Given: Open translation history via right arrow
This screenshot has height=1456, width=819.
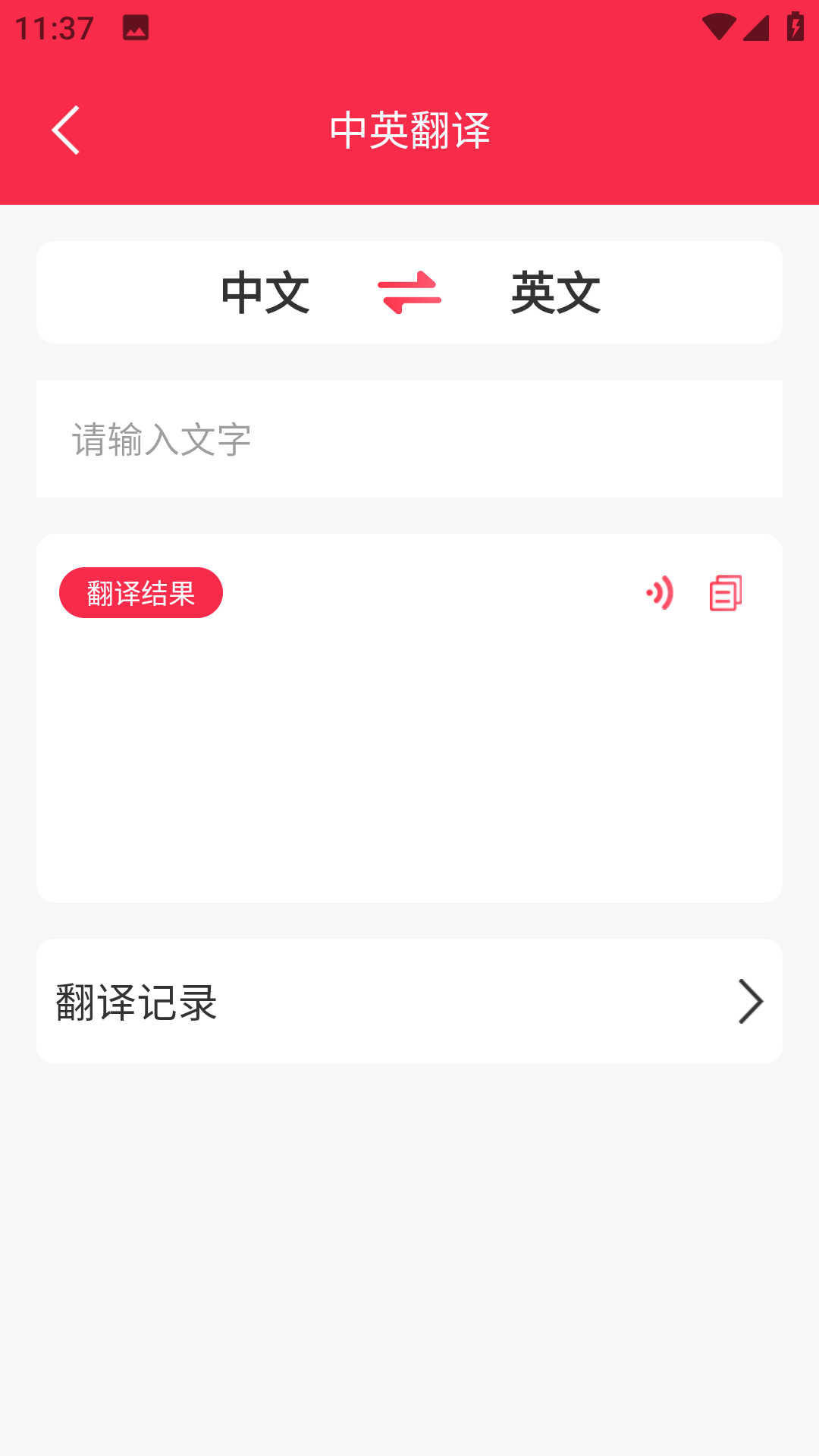Looking at the screenshot, I should (x=750, y=1001).
